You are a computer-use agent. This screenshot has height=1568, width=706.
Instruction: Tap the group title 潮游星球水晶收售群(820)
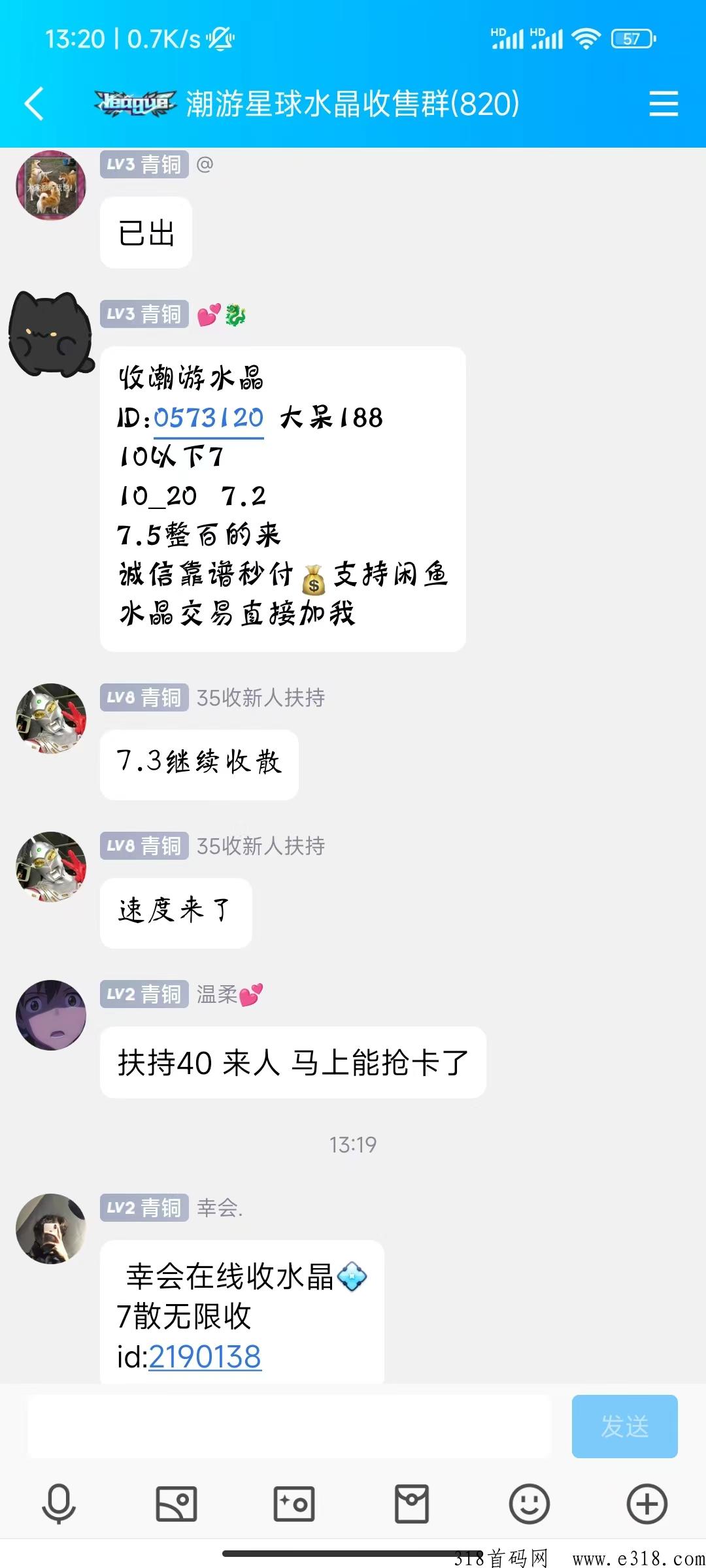351,105
